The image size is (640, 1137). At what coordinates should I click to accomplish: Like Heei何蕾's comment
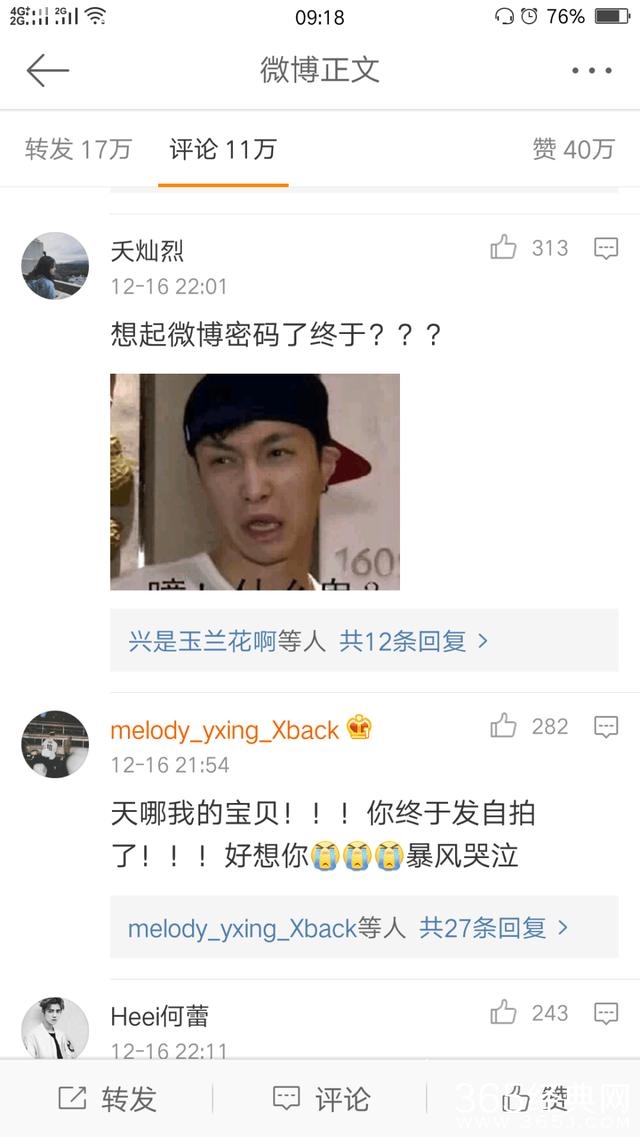(x=504, y=1013)
